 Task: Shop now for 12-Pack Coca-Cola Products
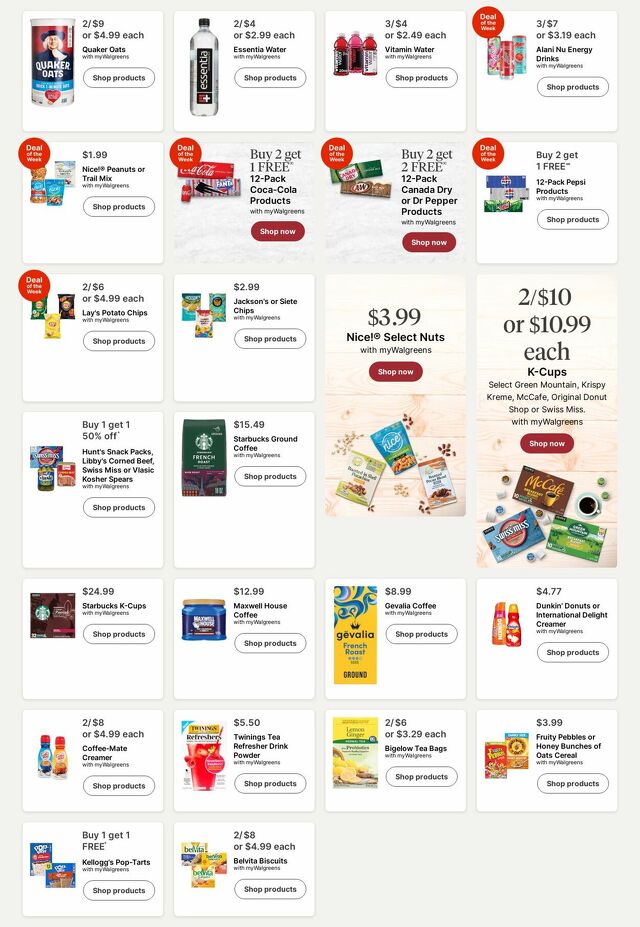[x=278, y=231]
